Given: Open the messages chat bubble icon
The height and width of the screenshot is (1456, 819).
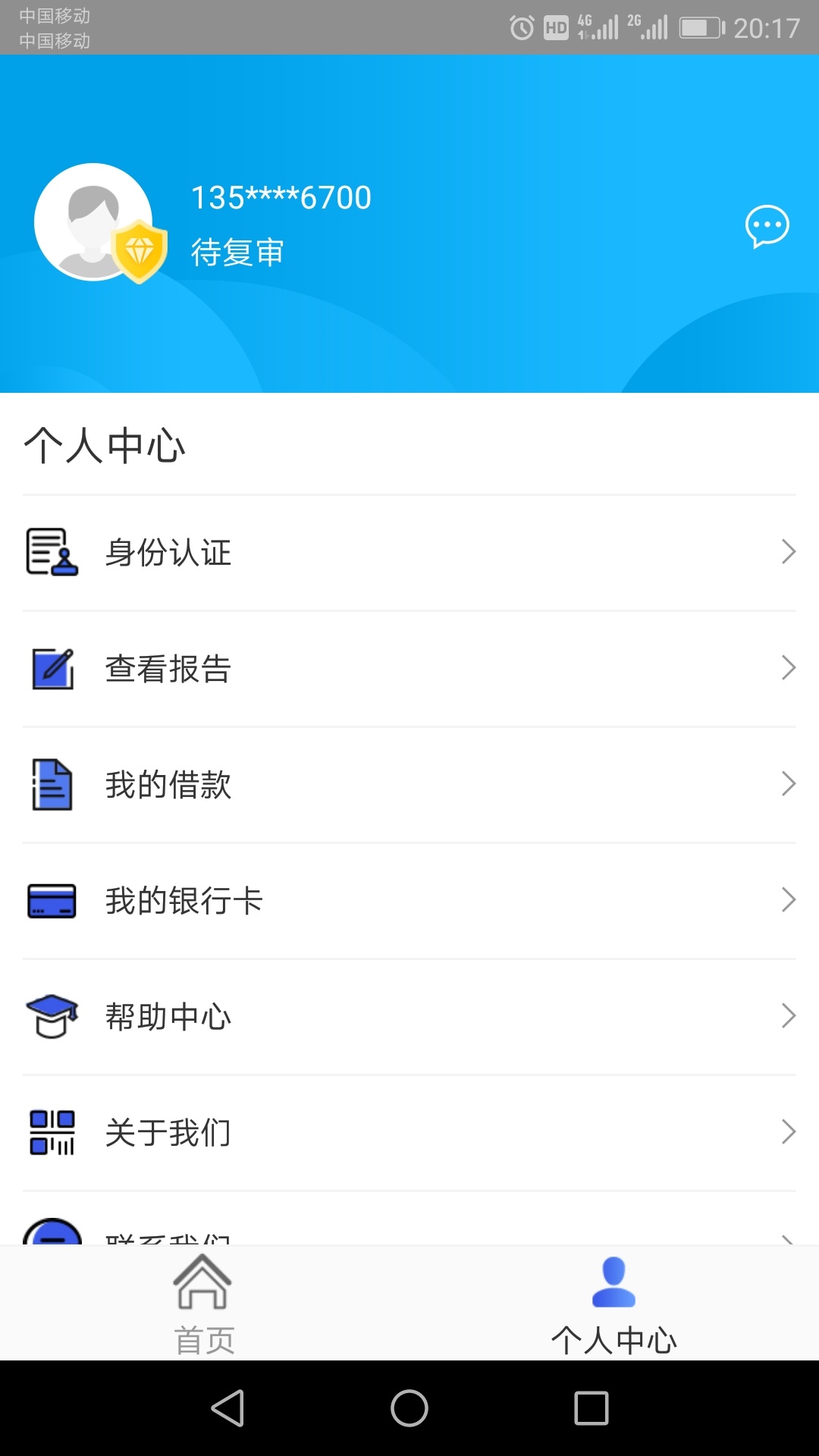Looking at the screenshot, I should pyautogui.click(x=767, y=226).
